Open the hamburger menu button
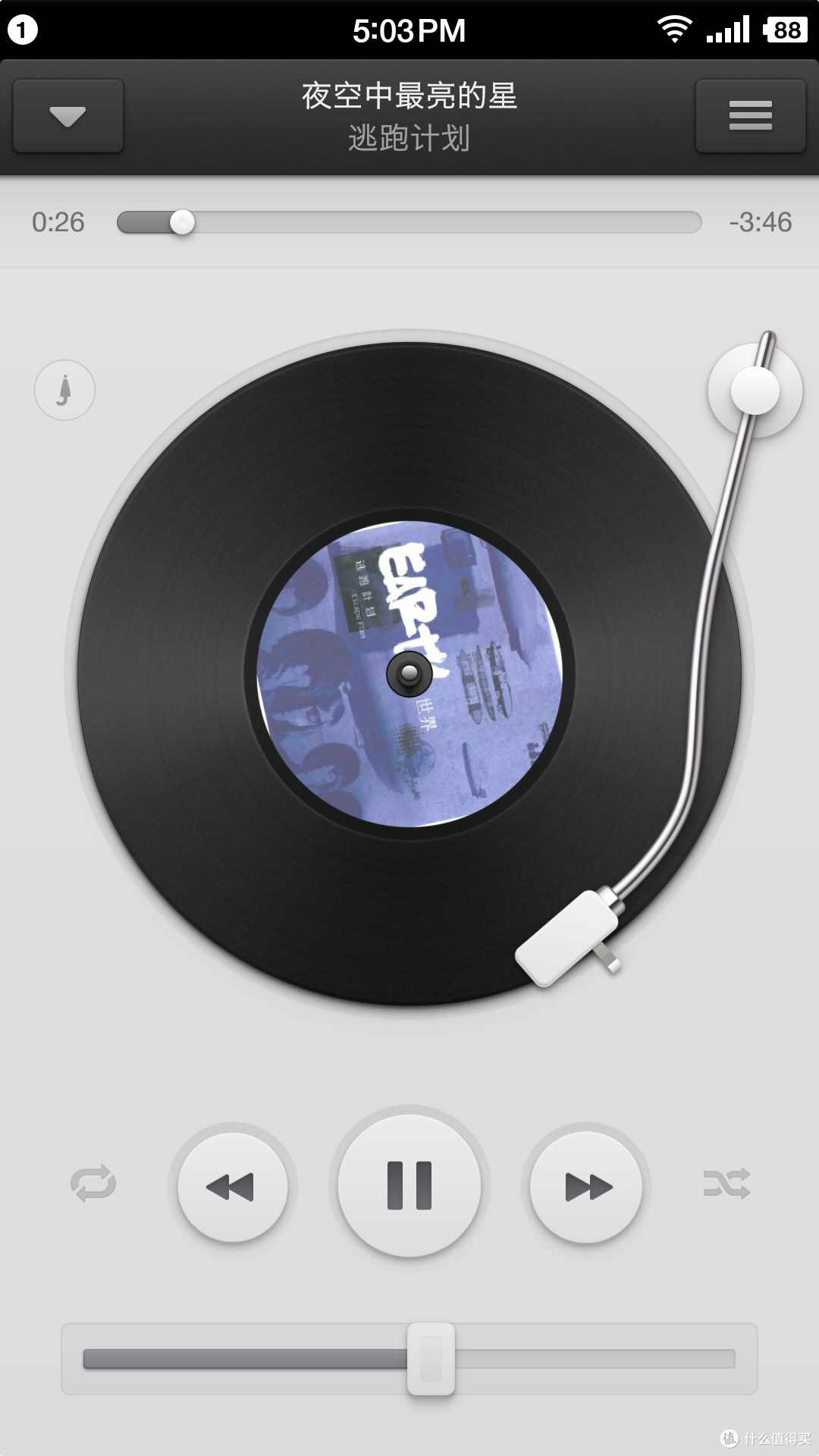 coord(750,116)
